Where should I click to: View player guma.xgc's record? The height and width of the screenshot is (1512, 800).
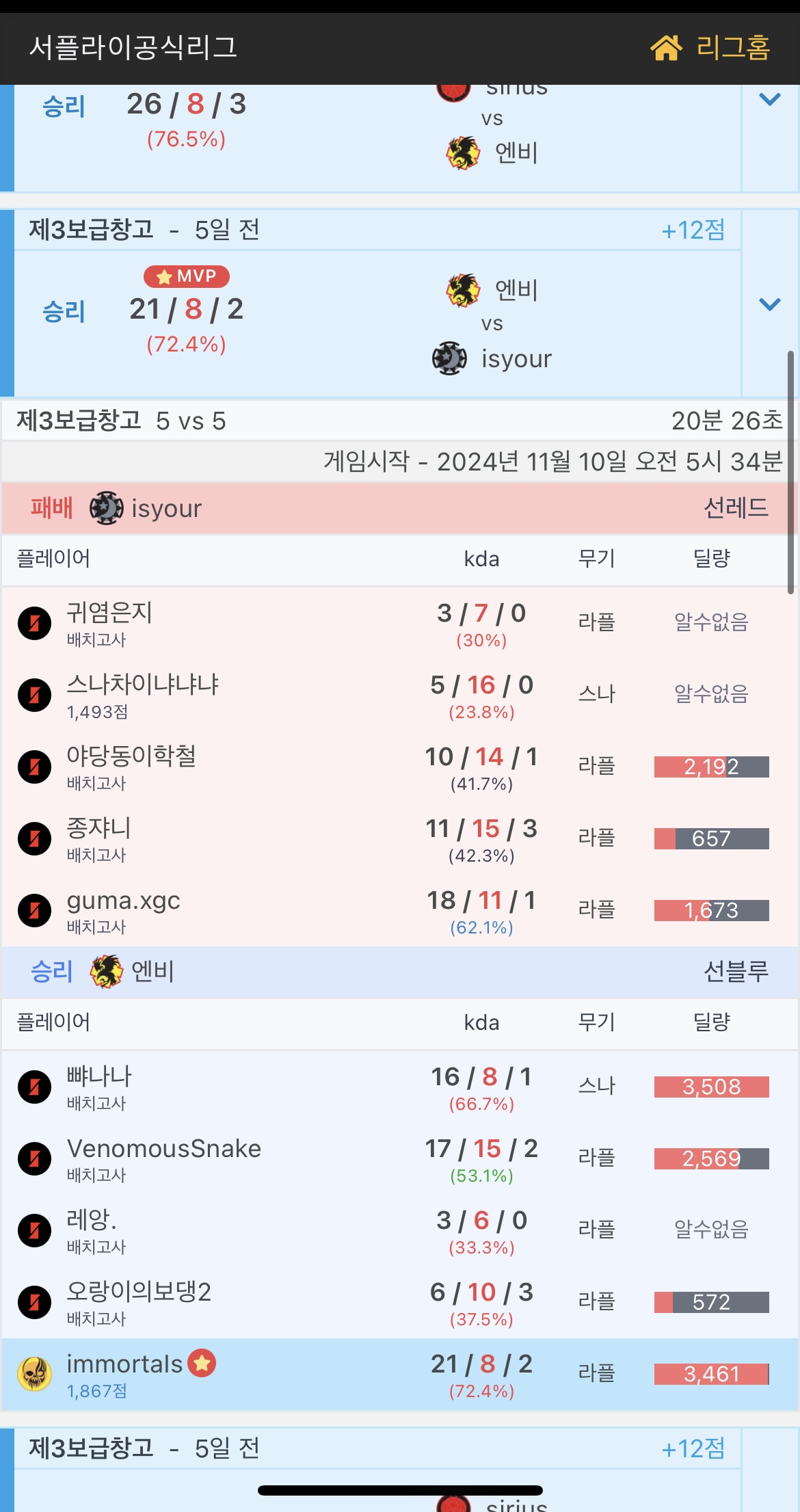pos(123,901)
